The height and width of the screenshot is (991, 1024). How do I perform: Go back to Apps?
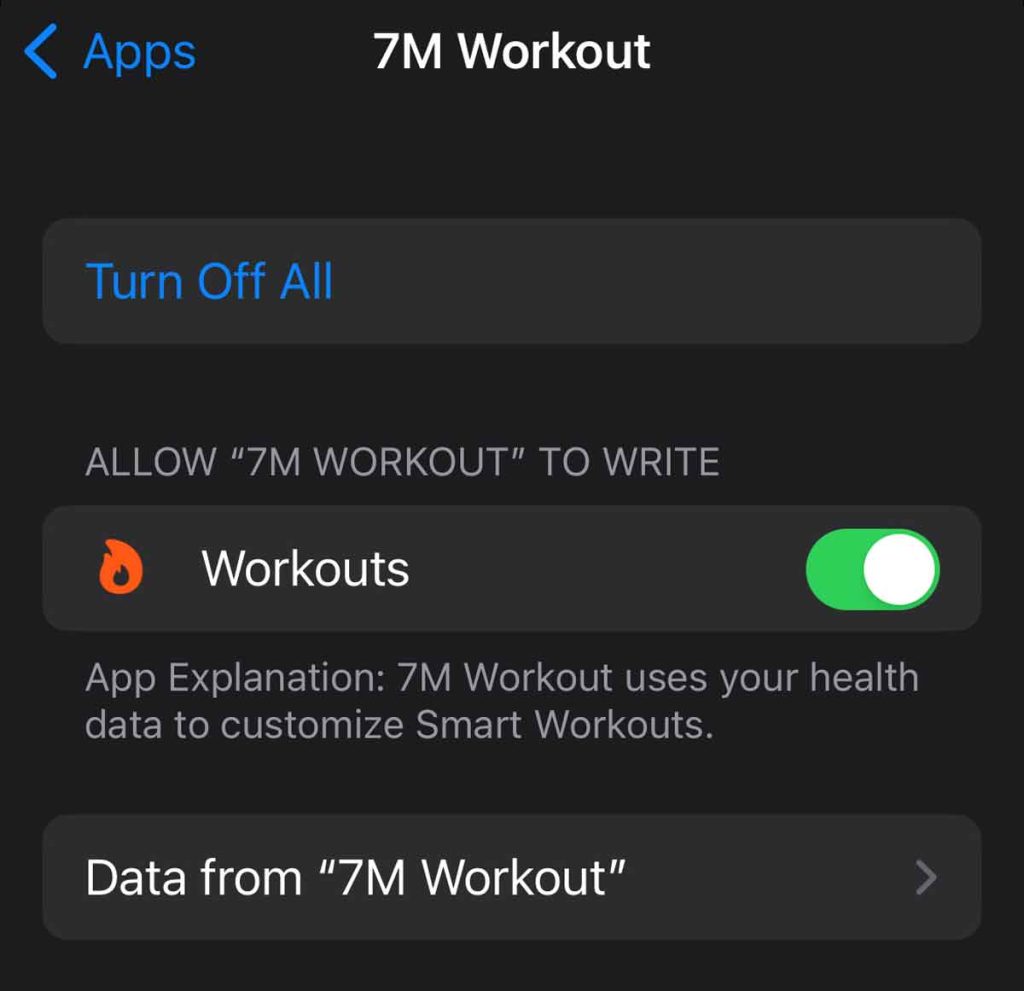coord(110,52)
